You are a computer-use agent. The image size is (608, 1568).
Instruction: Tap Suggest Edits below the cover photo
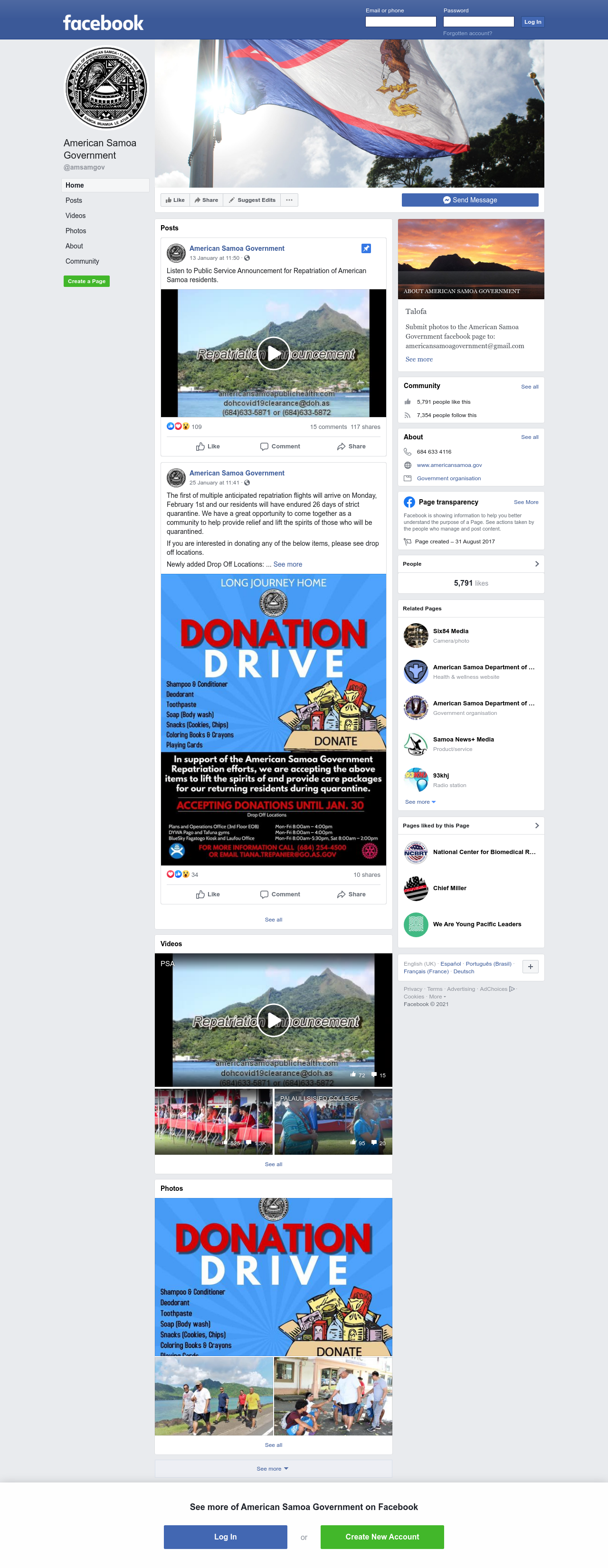(252, 200)
